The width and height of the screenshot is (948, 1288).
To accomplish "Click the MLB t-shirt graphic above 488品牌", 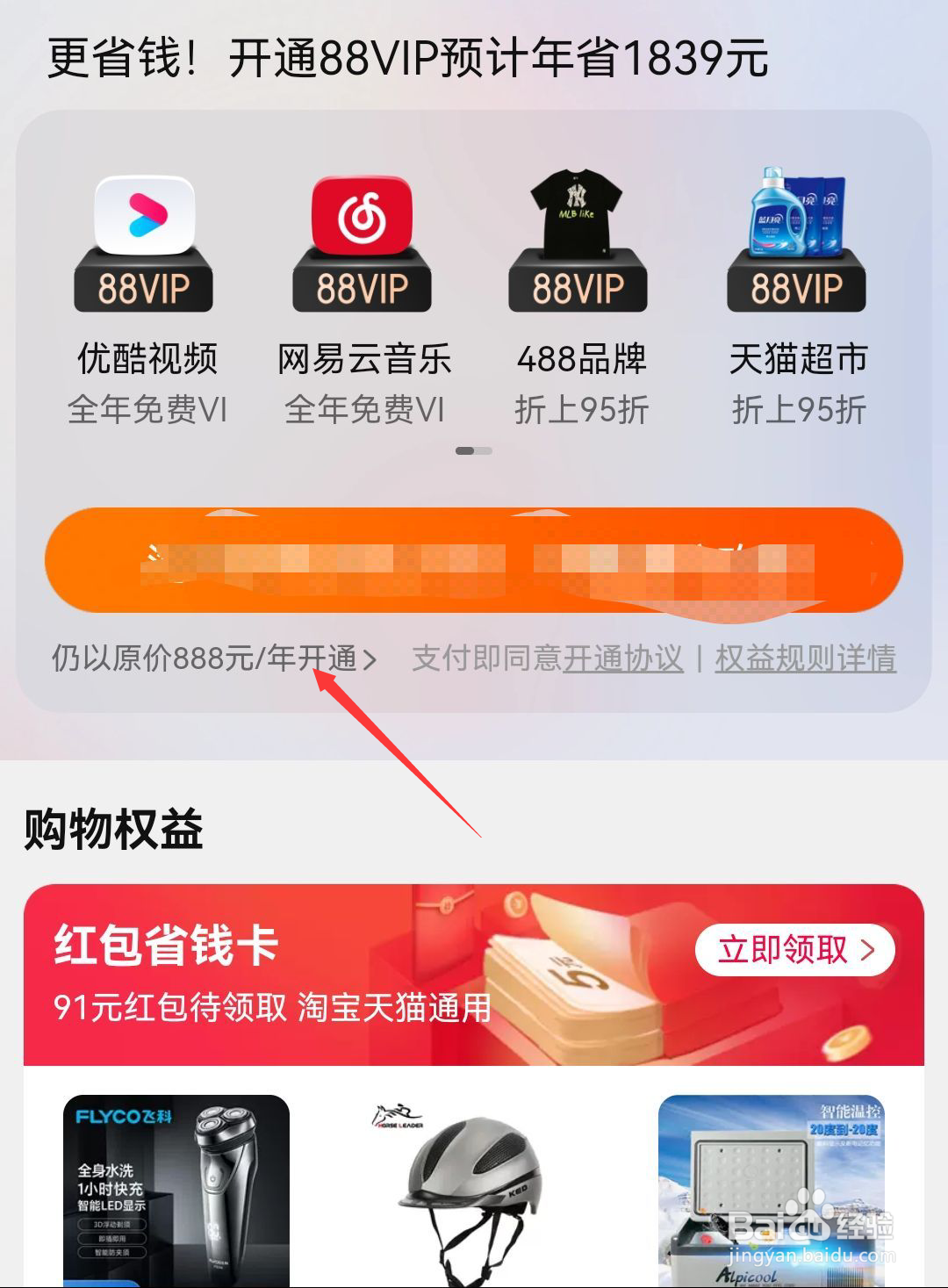I will 578,211.
